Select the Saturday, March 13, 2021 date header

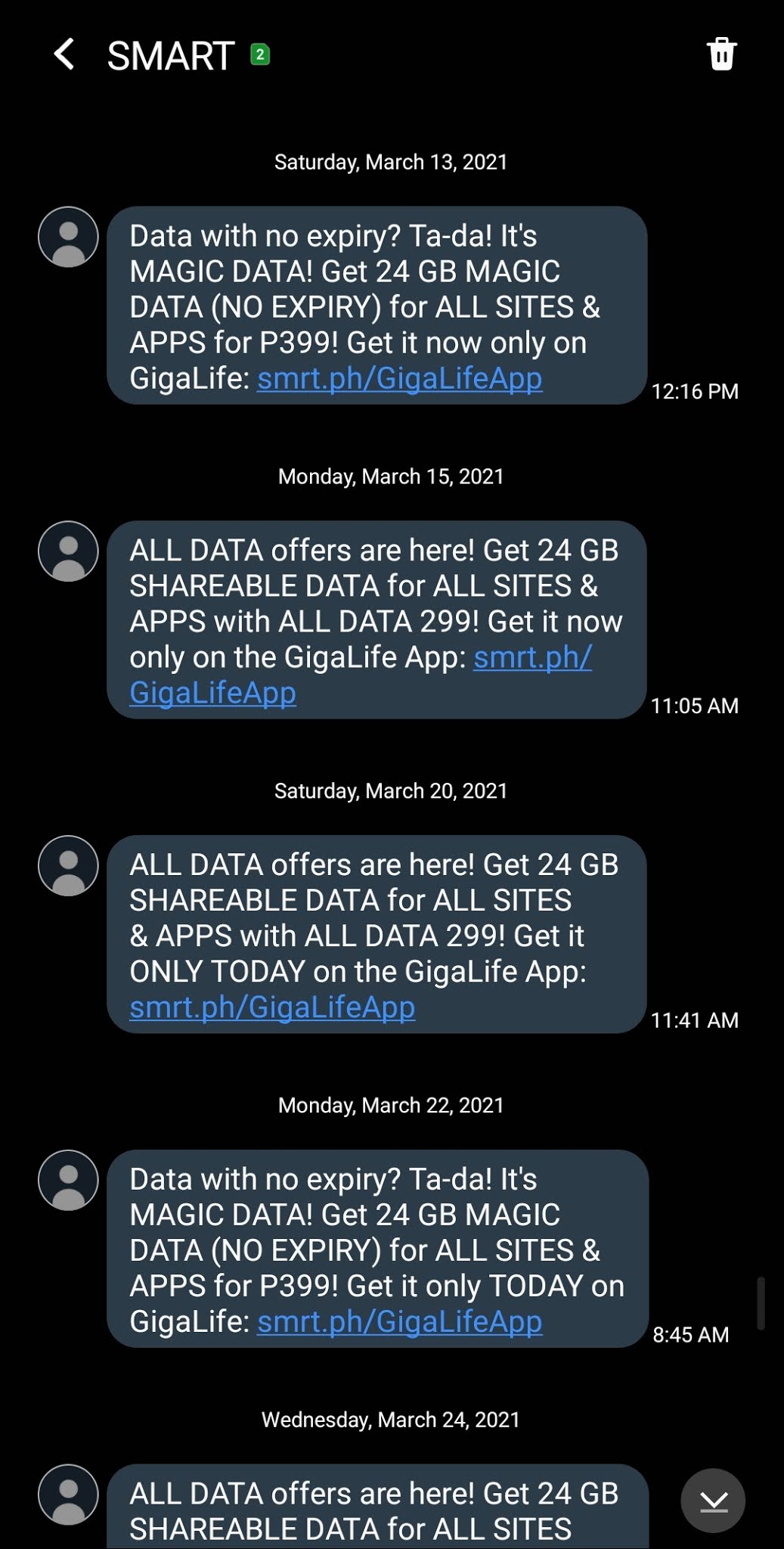[392, 161]
